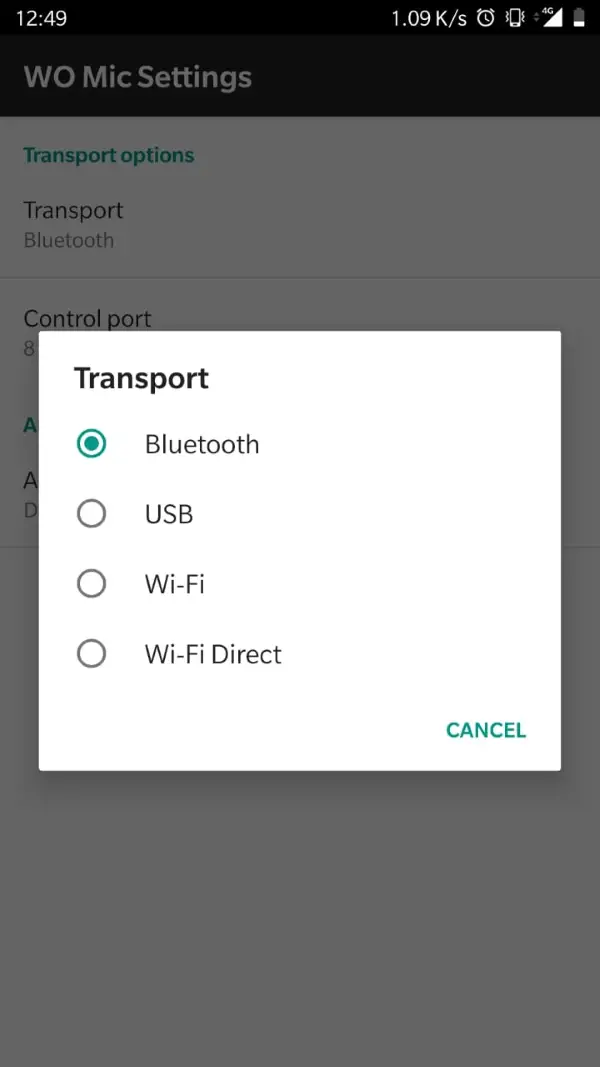The height and width of the screenshot is (1067, 600).
Task: Dismiss the dialog with Cancel
Action: (486, 730)
